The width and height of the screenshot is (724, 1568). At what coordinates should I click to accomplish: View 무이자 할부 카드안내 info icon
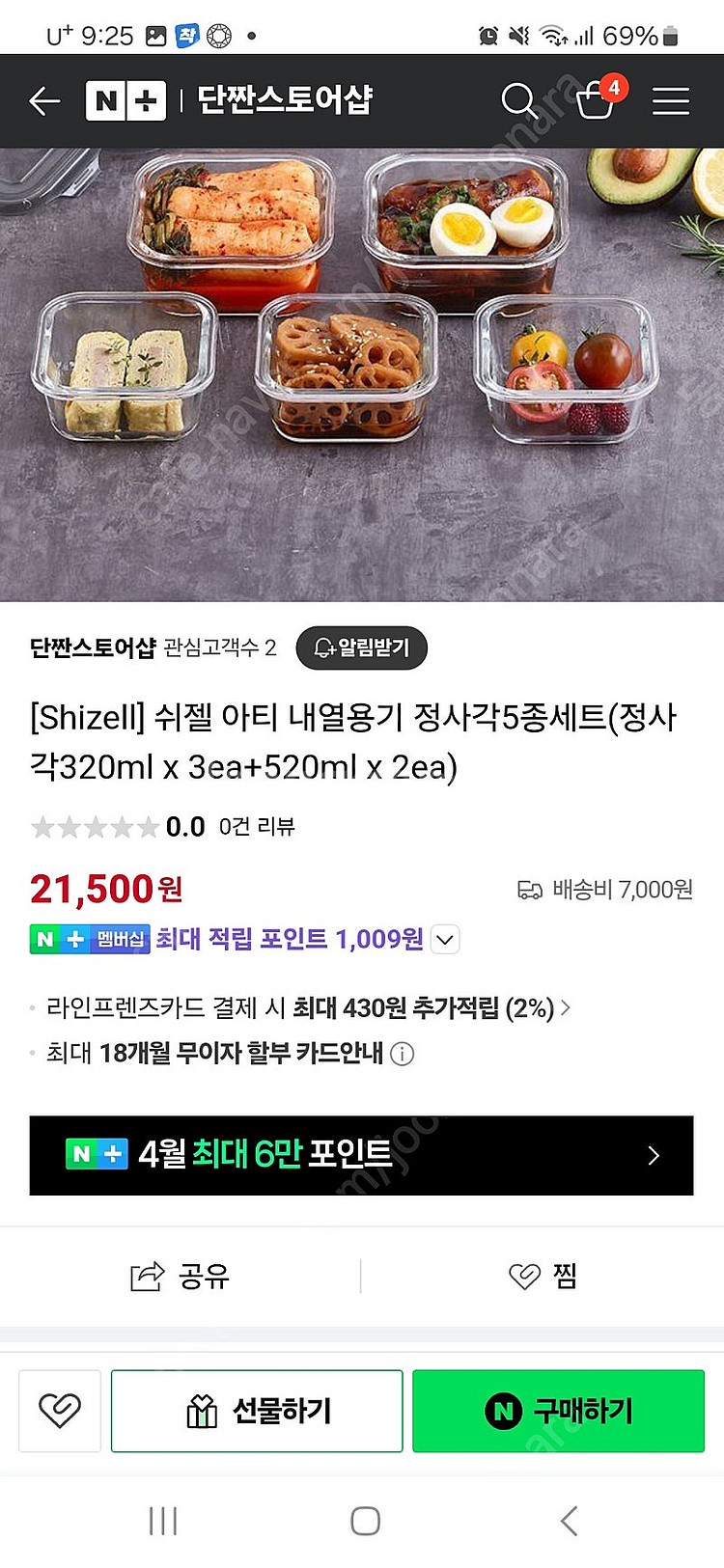tap(403, 1054)
